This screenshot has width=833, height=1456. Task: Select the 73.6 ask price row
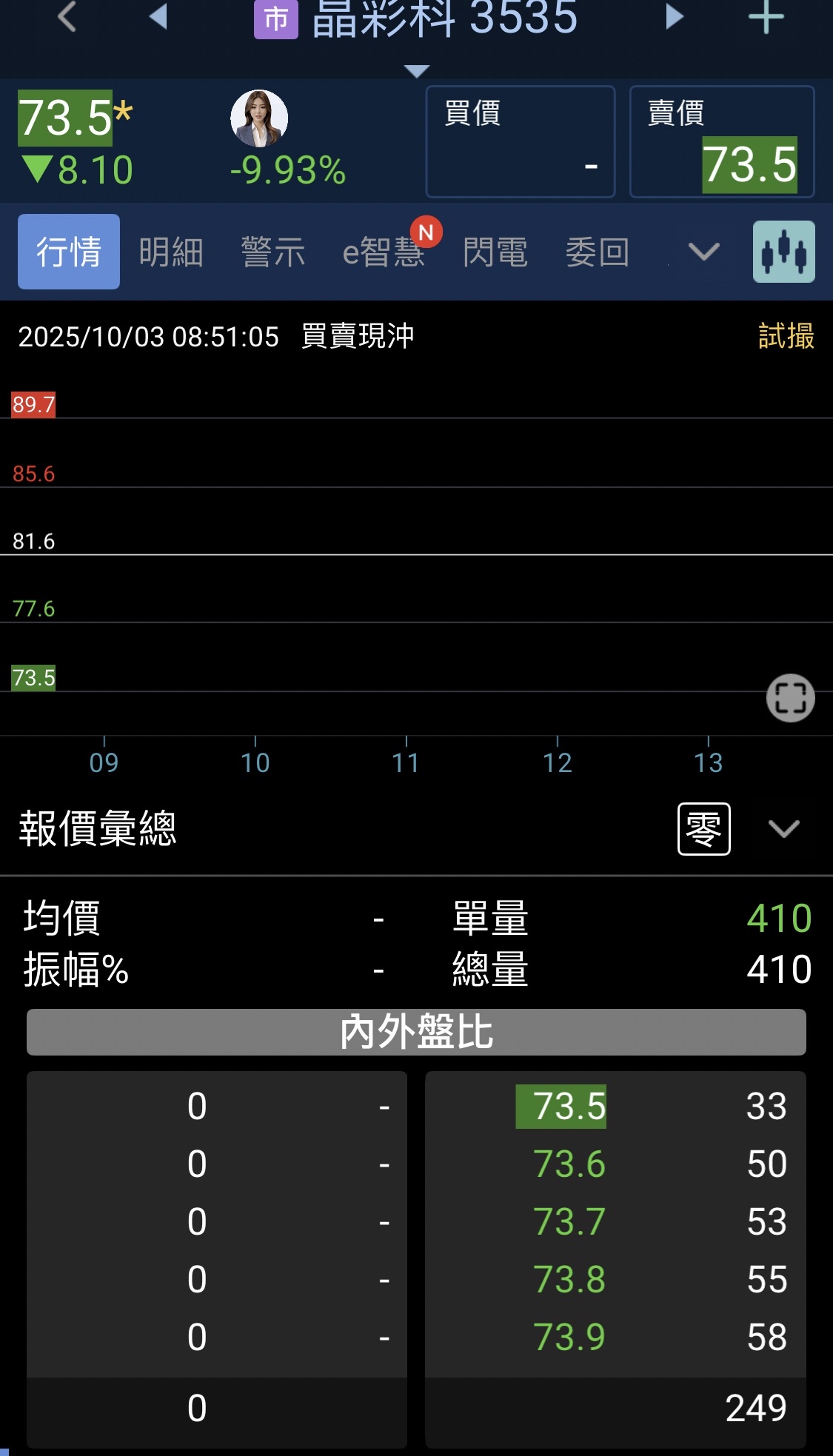[x=615, y=1164]
